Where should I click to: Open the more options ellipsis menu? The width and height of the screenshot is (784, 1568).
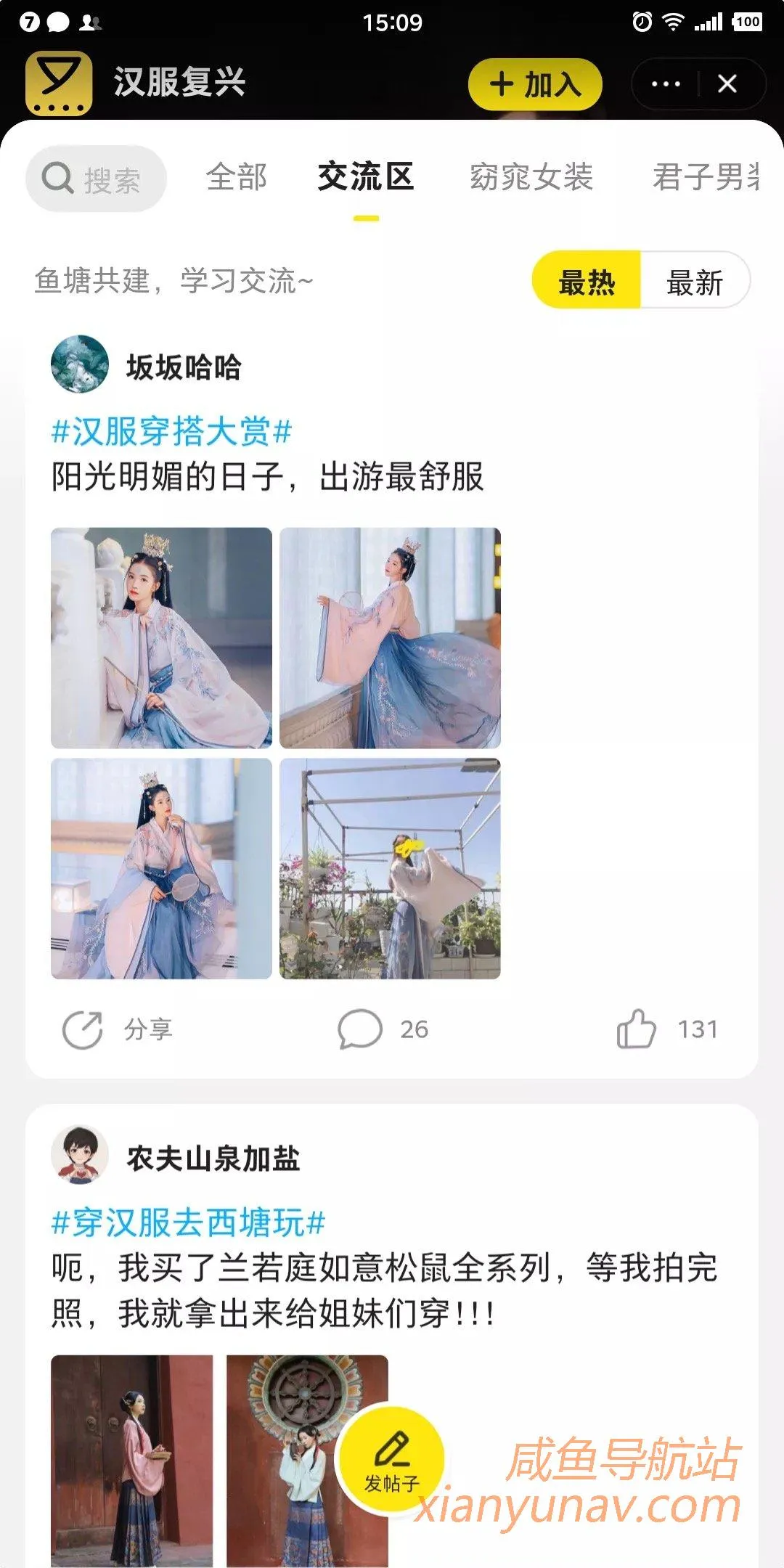pyautogui.click(x=662, y=83)
